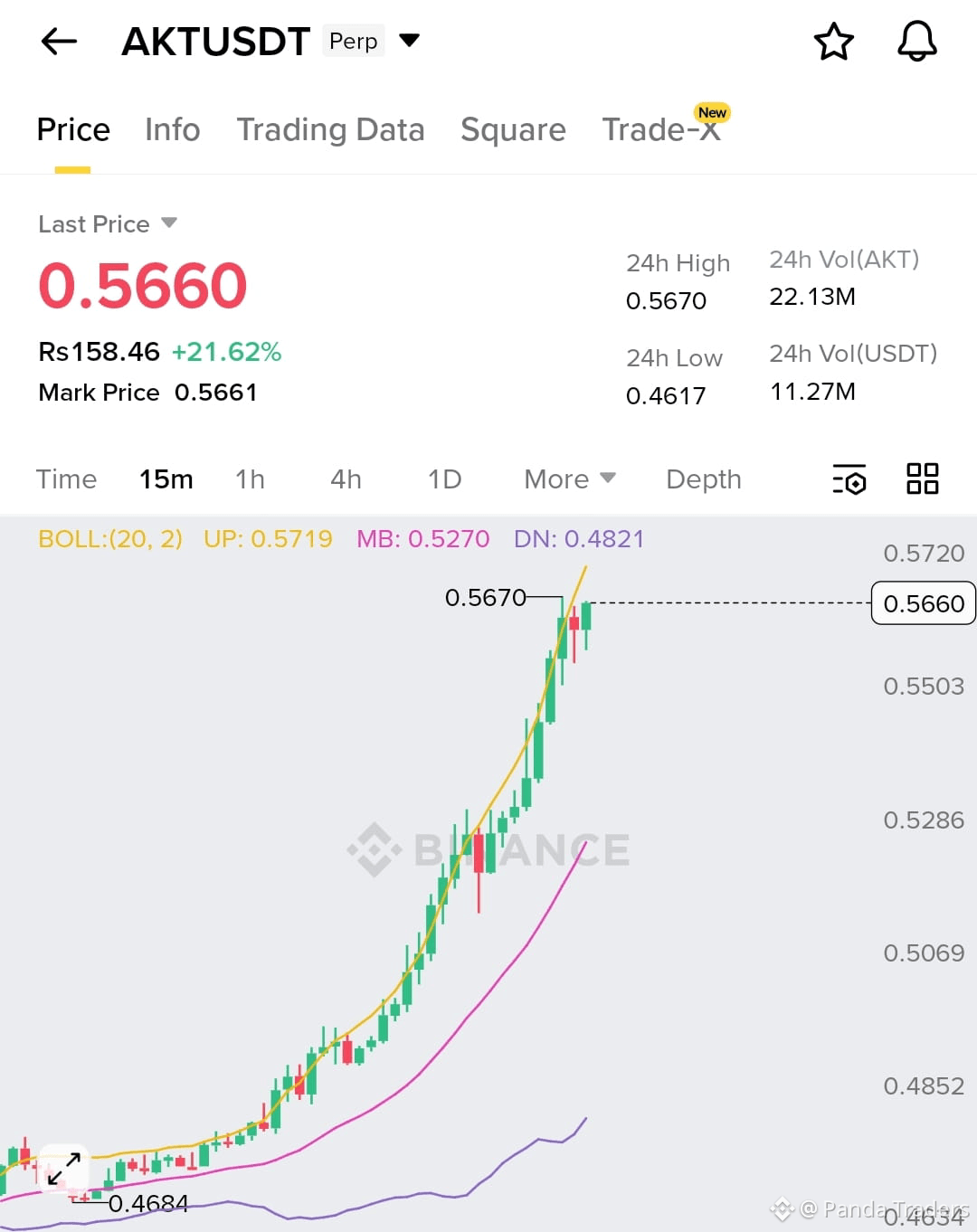Open the AKTUSDT pair selector dropdown
The image size is (977, 1232).
coord(408,41)
